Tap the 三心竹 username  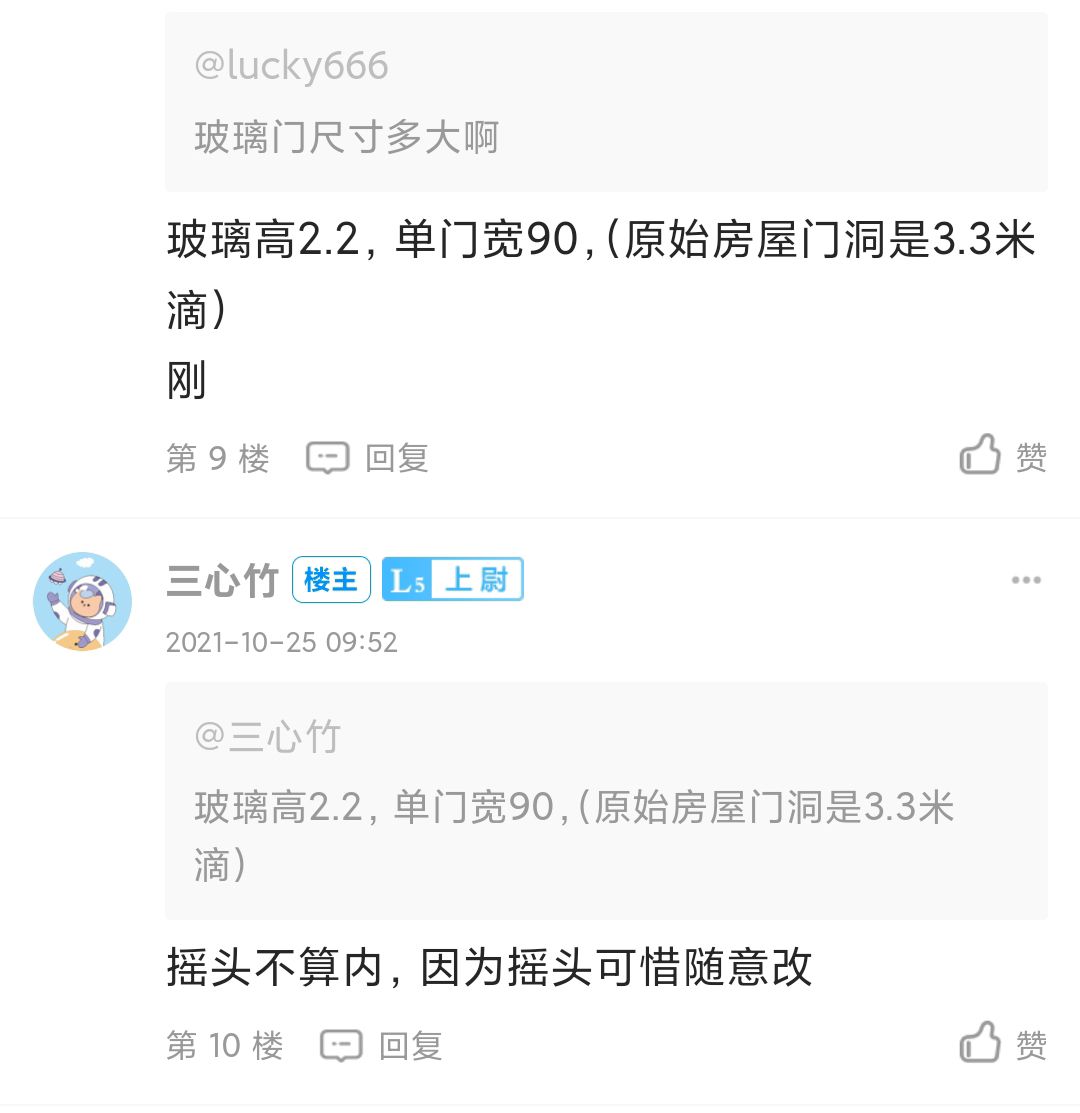222,580
